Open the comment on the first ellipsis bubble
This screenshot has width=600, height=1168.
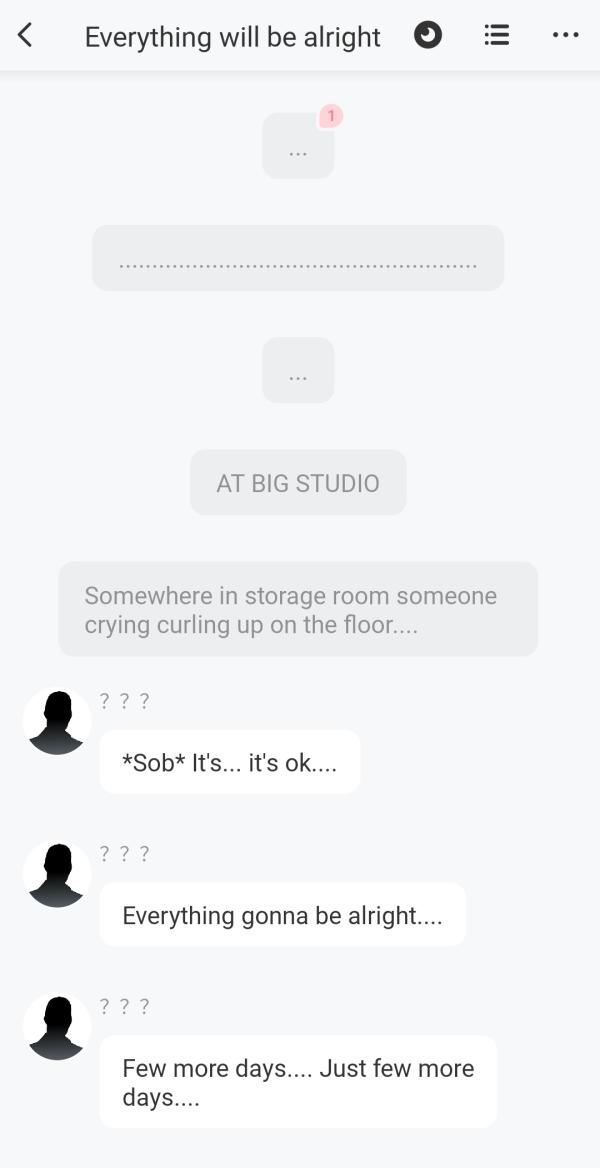point(330,117)
